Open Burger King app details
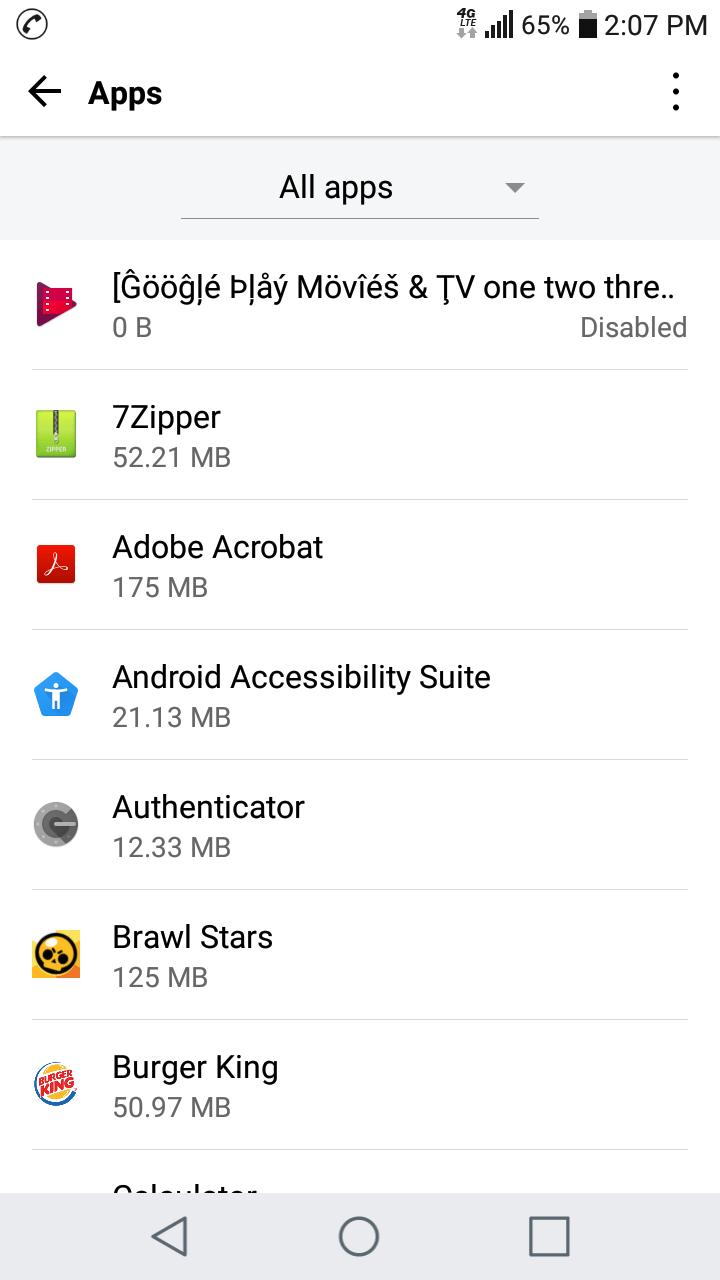 pos(360,1086)
